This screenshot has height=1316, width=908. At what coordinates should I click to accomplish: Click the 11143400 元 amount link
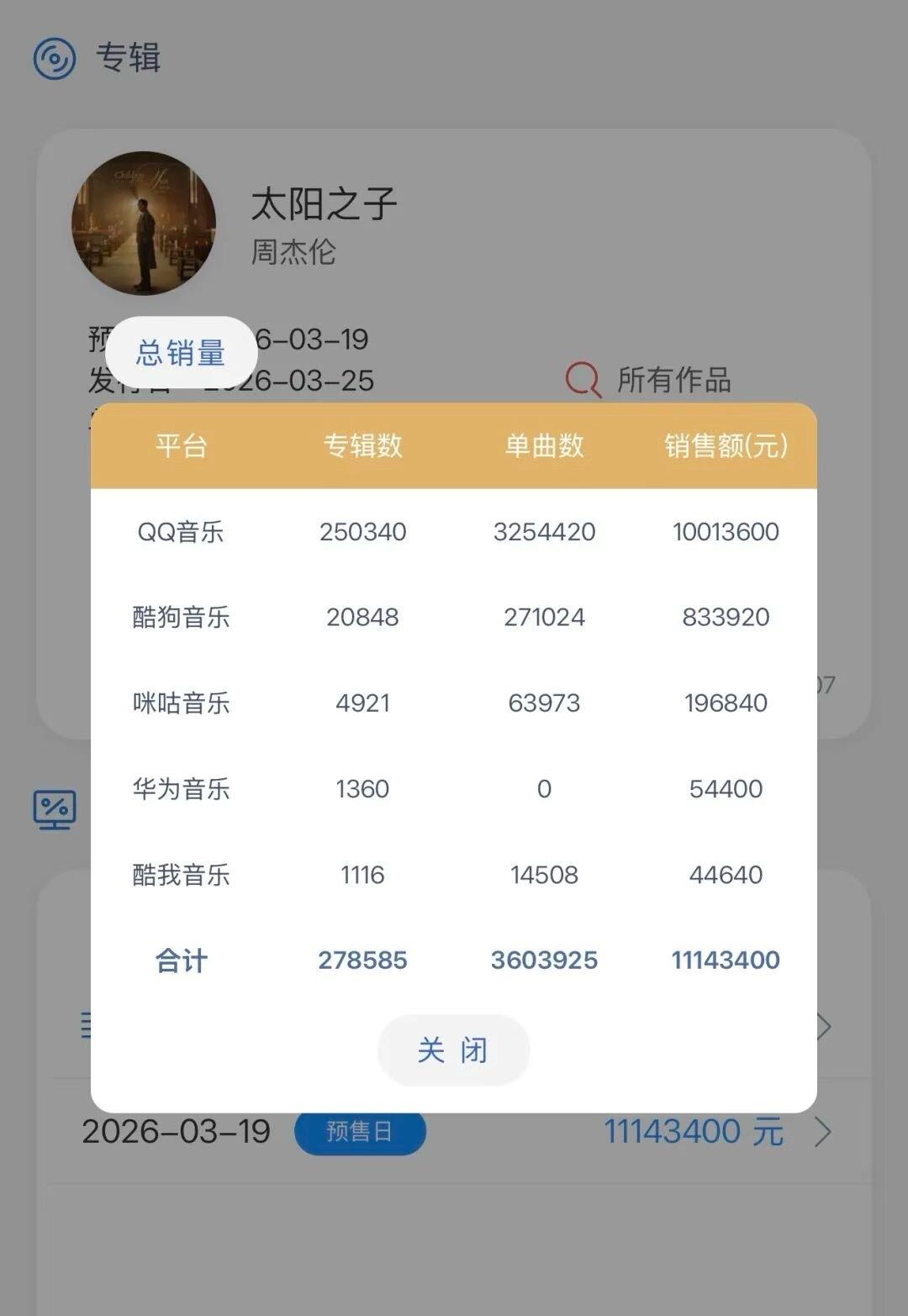(x=694, y=1132)
